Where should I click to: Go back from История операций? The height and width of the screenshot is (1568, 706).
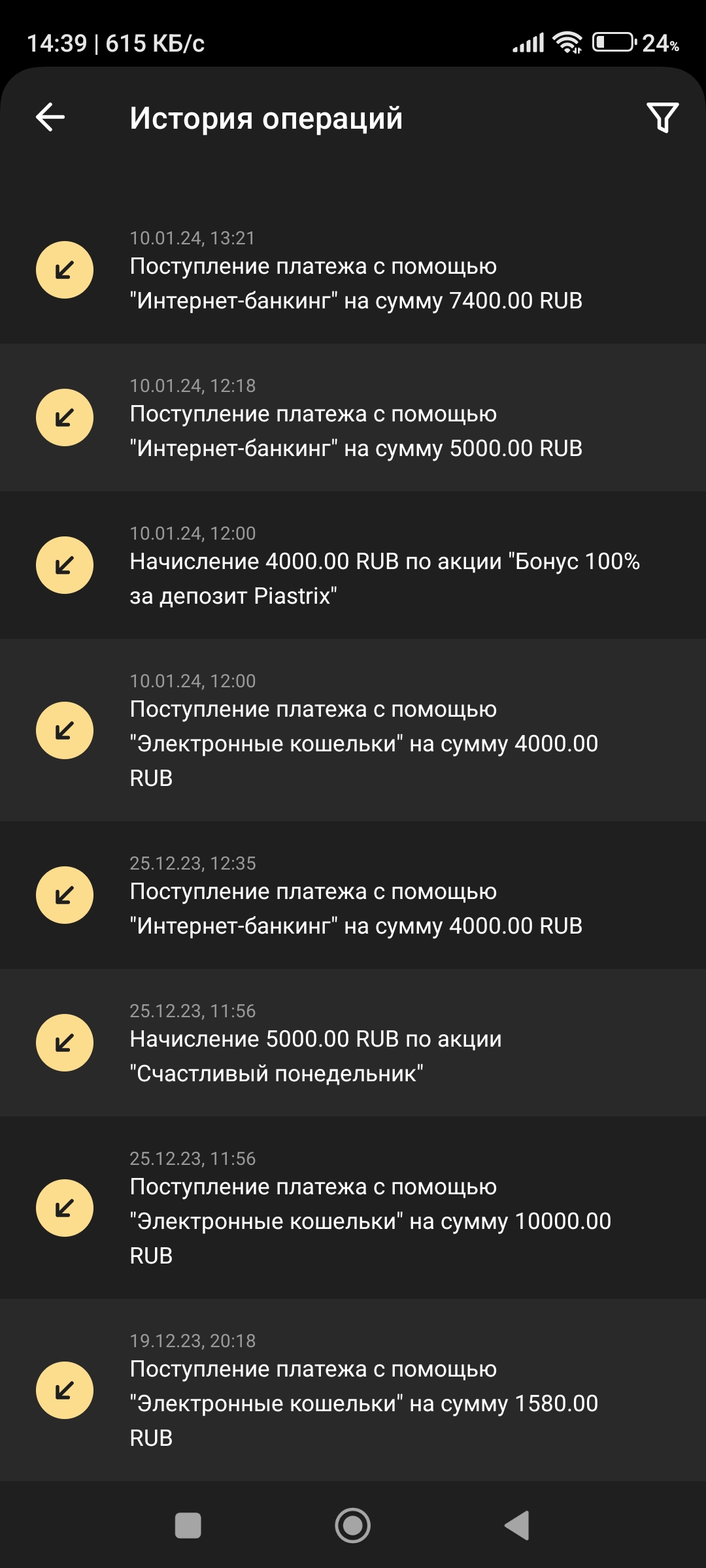[50, 118]
